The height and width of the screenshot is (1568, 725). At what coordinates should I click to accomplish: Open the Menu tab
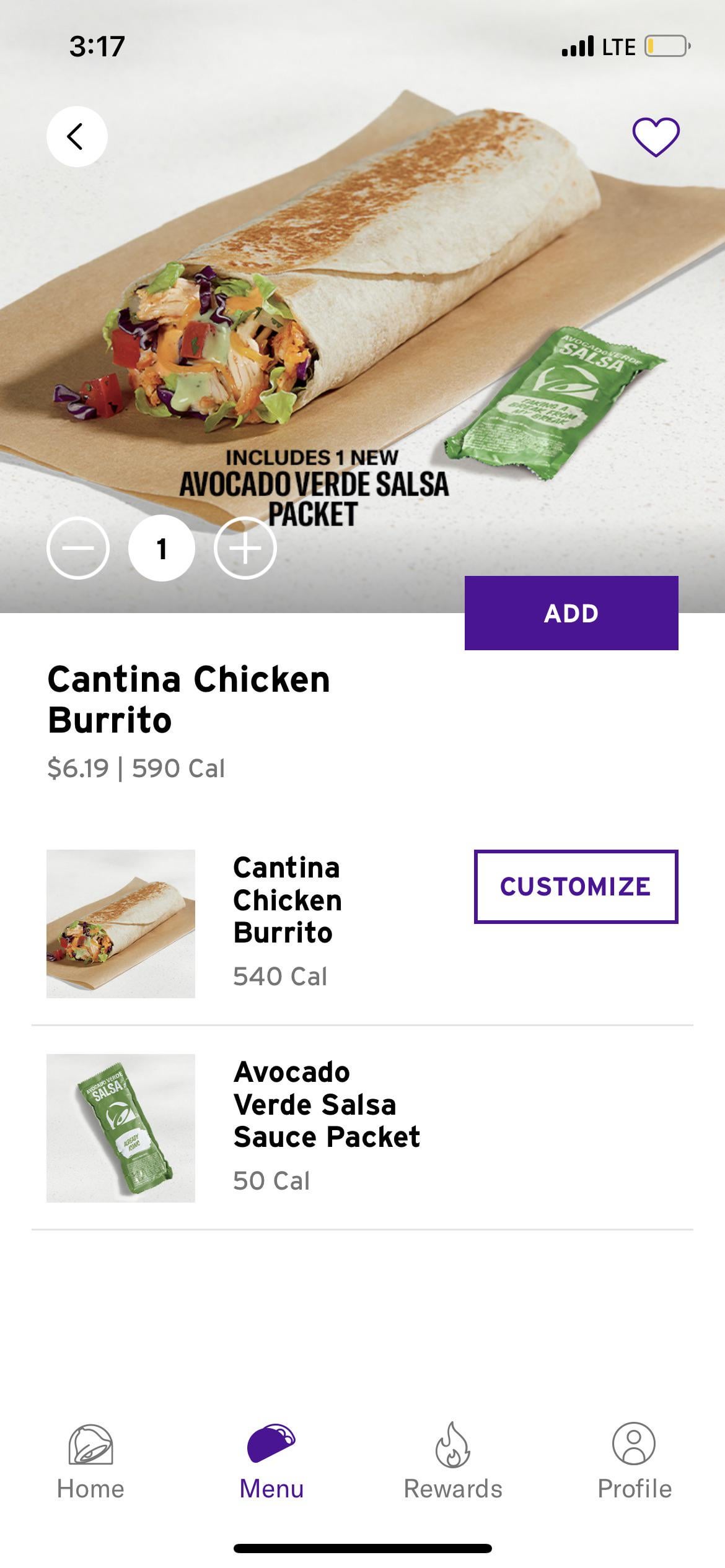coord(271,1461)
